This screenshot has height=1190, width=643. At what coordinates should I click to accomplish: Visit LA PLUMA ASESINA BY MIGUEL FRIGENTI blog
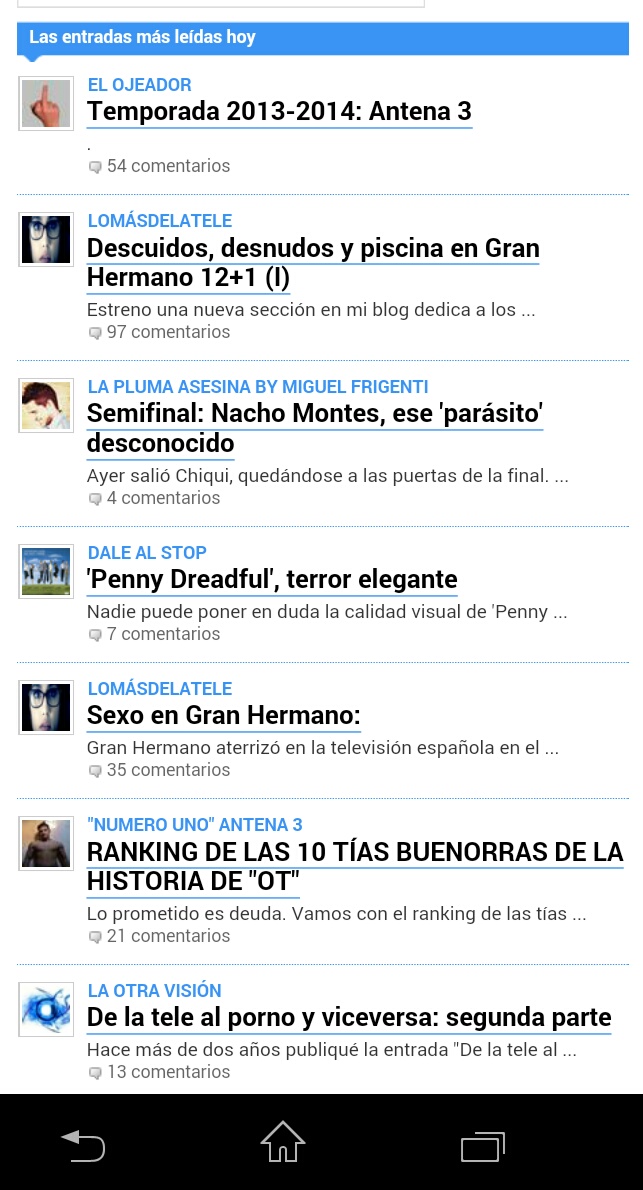[x=257, y=387]
